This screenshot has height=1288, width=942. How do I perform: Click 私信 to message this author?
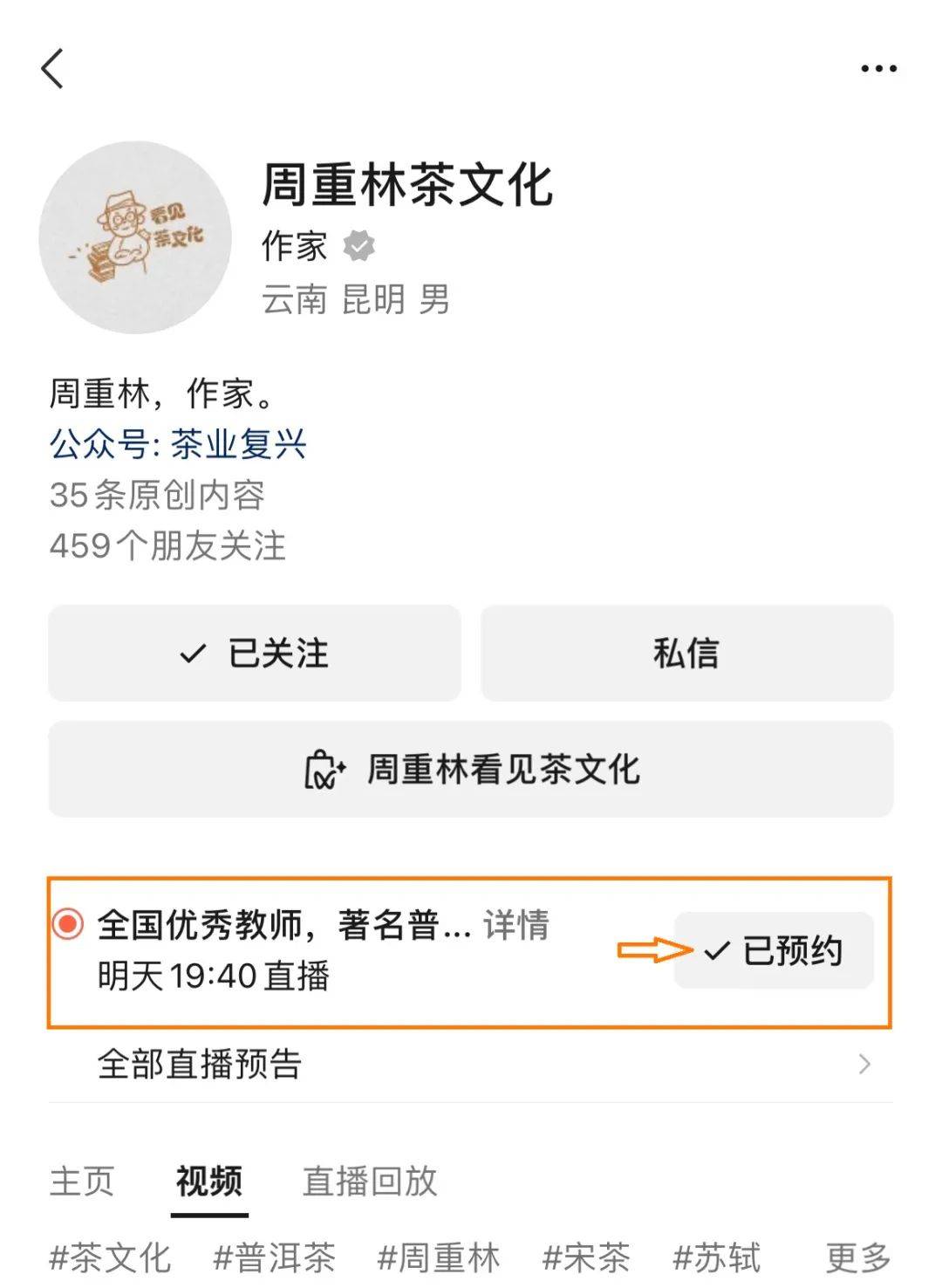[685, 651]
